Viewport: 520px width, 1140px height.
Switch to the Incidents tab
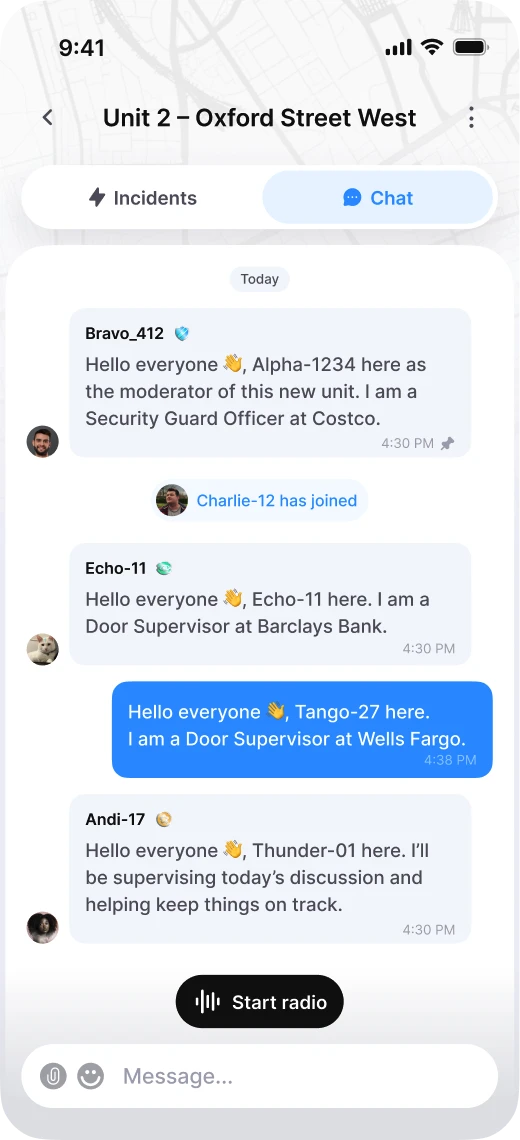pyautogui.click(x=143, y=198)
